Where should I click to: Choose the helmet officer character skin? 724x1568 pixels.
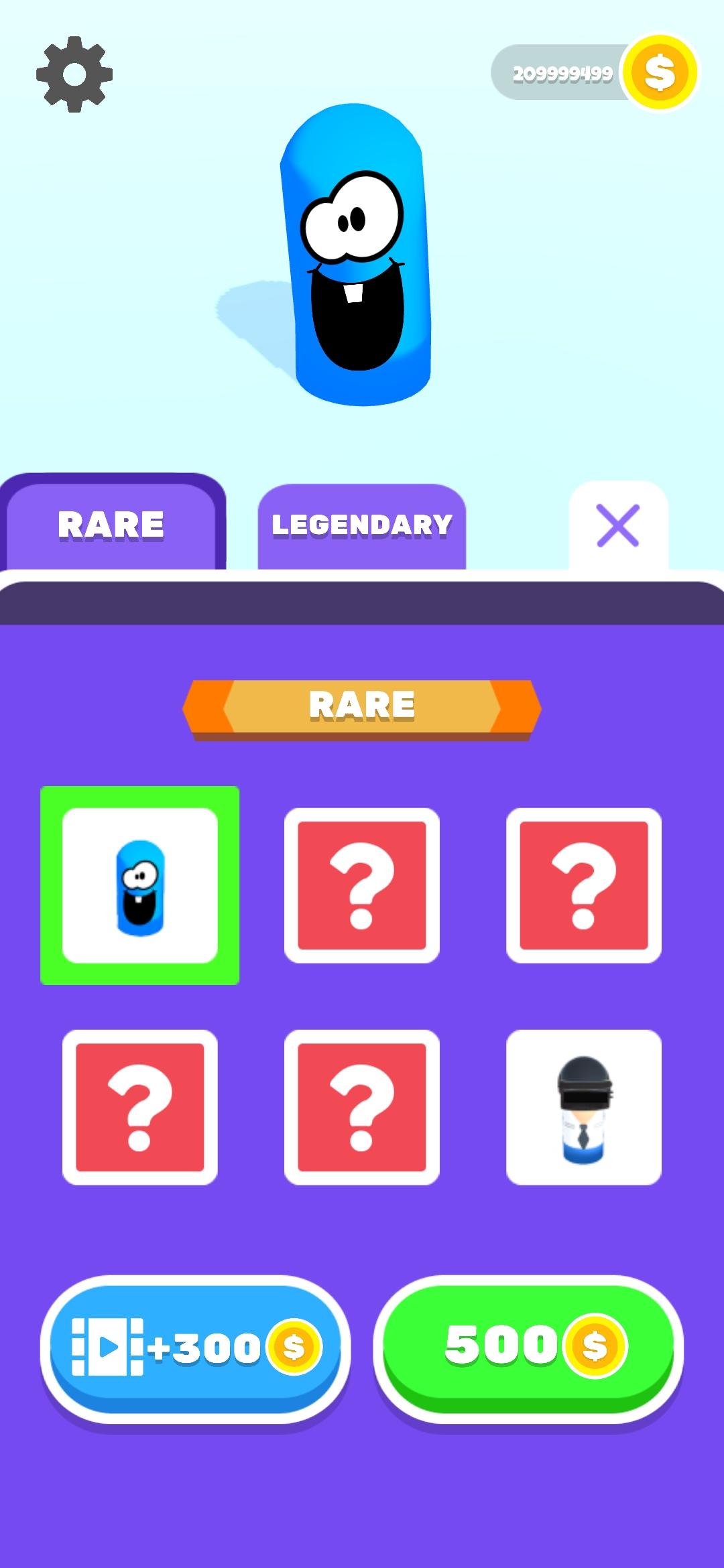583,1107
